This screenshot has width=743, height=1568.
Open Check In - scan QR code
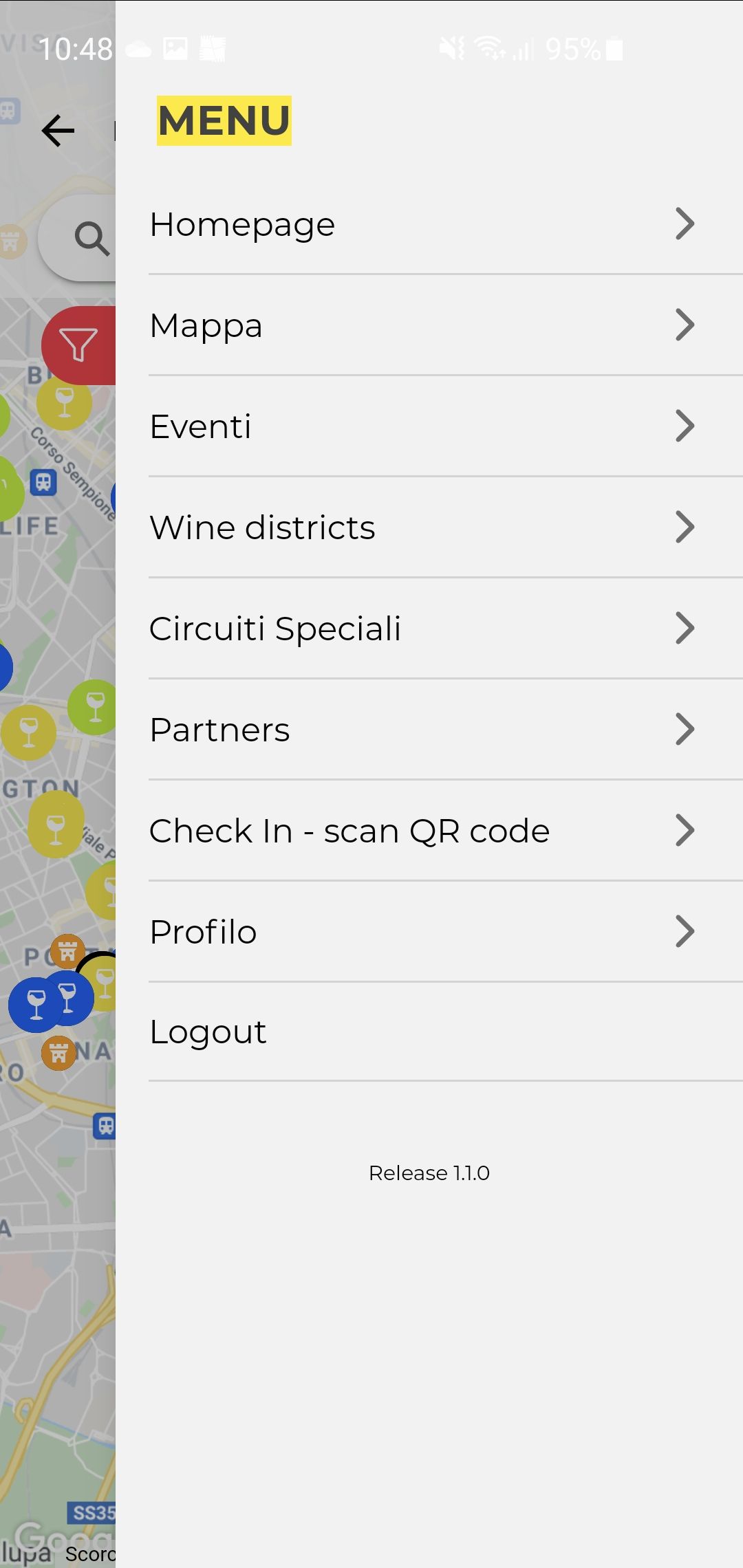(x=421, y=831)
